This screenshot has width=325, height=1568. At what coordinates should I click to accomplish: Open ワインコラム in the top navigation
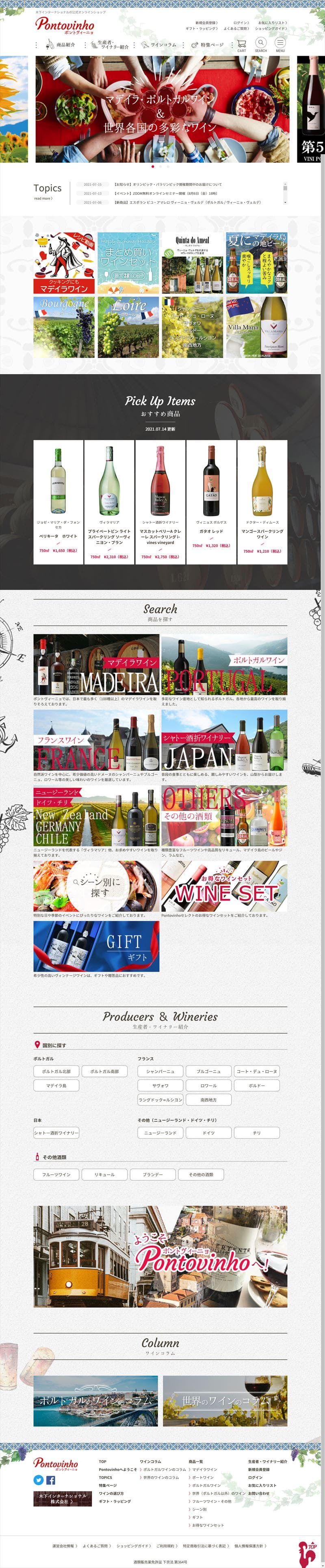[159, 45]
